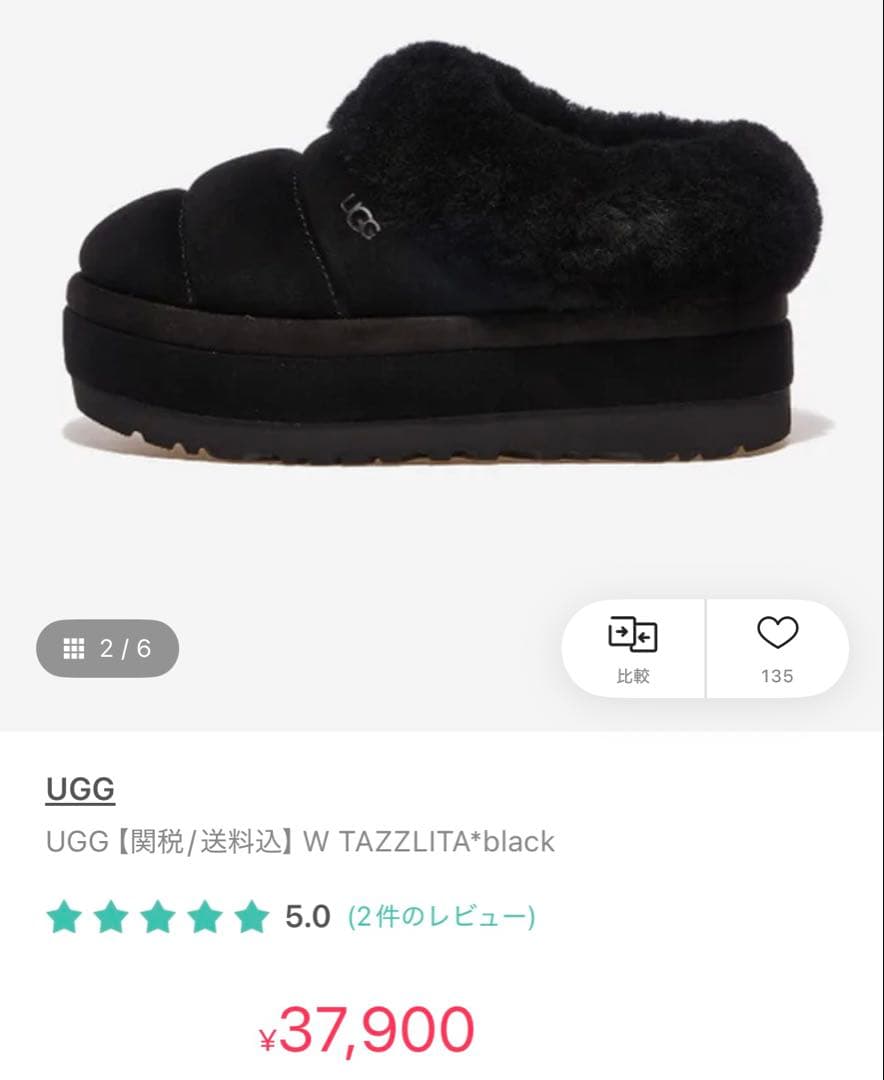Tap the product title W TAZZLITA*black

click(300, 843)
